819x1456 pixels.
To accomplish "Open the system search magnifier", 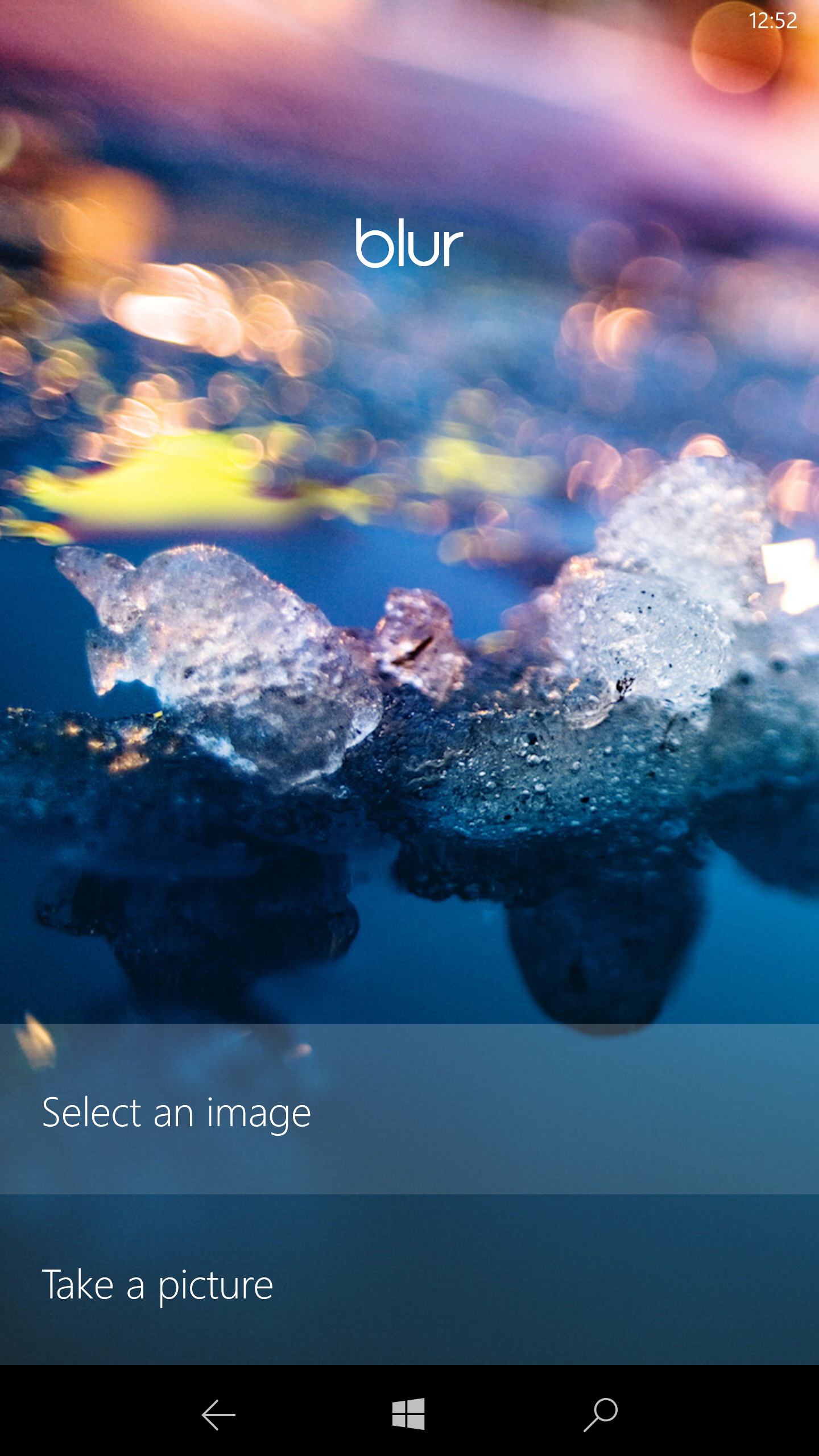I will click(x=601, y=1414).
